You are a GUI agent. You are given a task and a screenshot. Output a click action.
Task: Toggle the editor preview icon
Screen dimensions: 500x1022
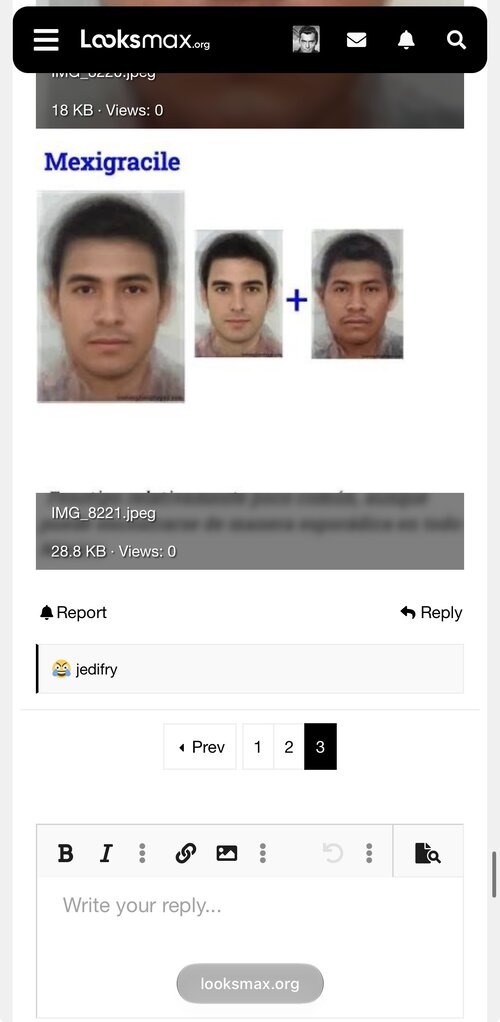pos(428,853)
